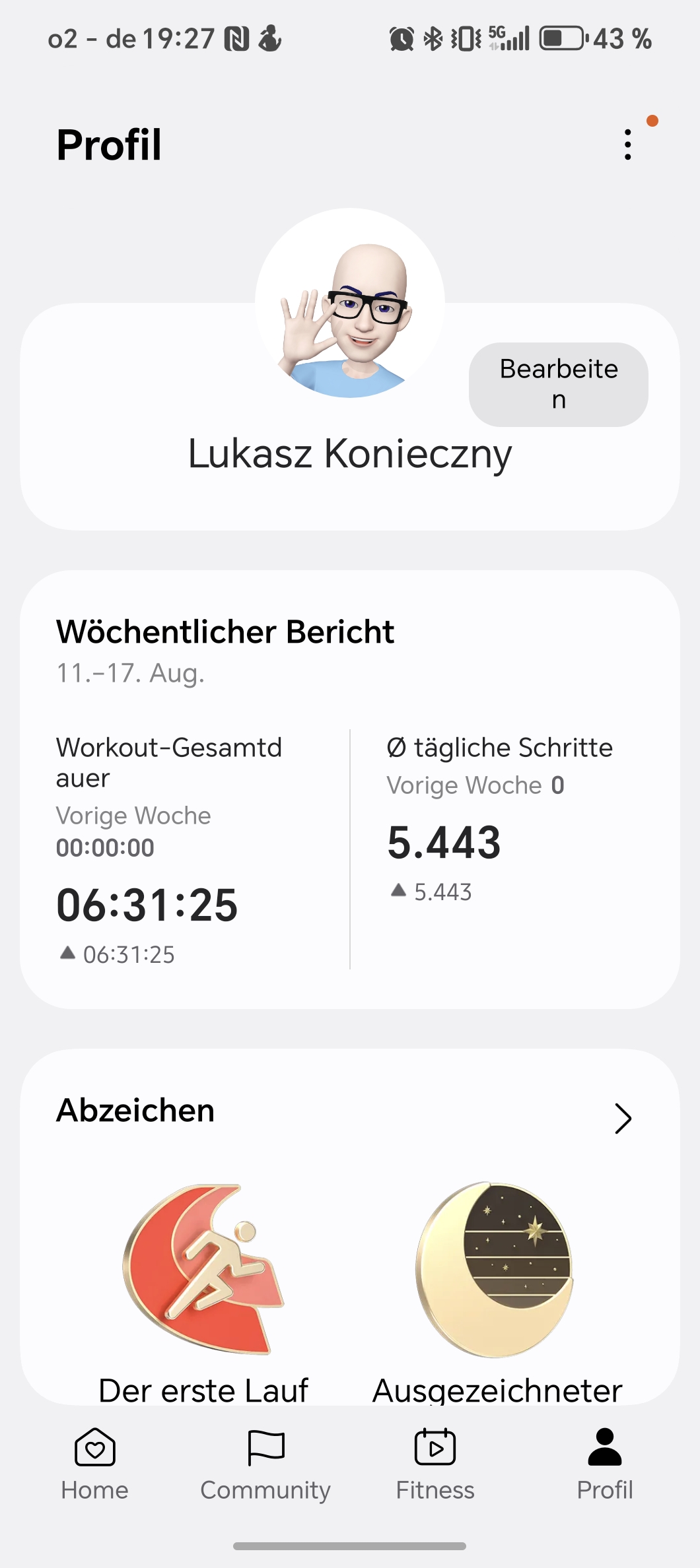Open the profile avatar picture
The image size is (700, 1568).
[350, 304]
